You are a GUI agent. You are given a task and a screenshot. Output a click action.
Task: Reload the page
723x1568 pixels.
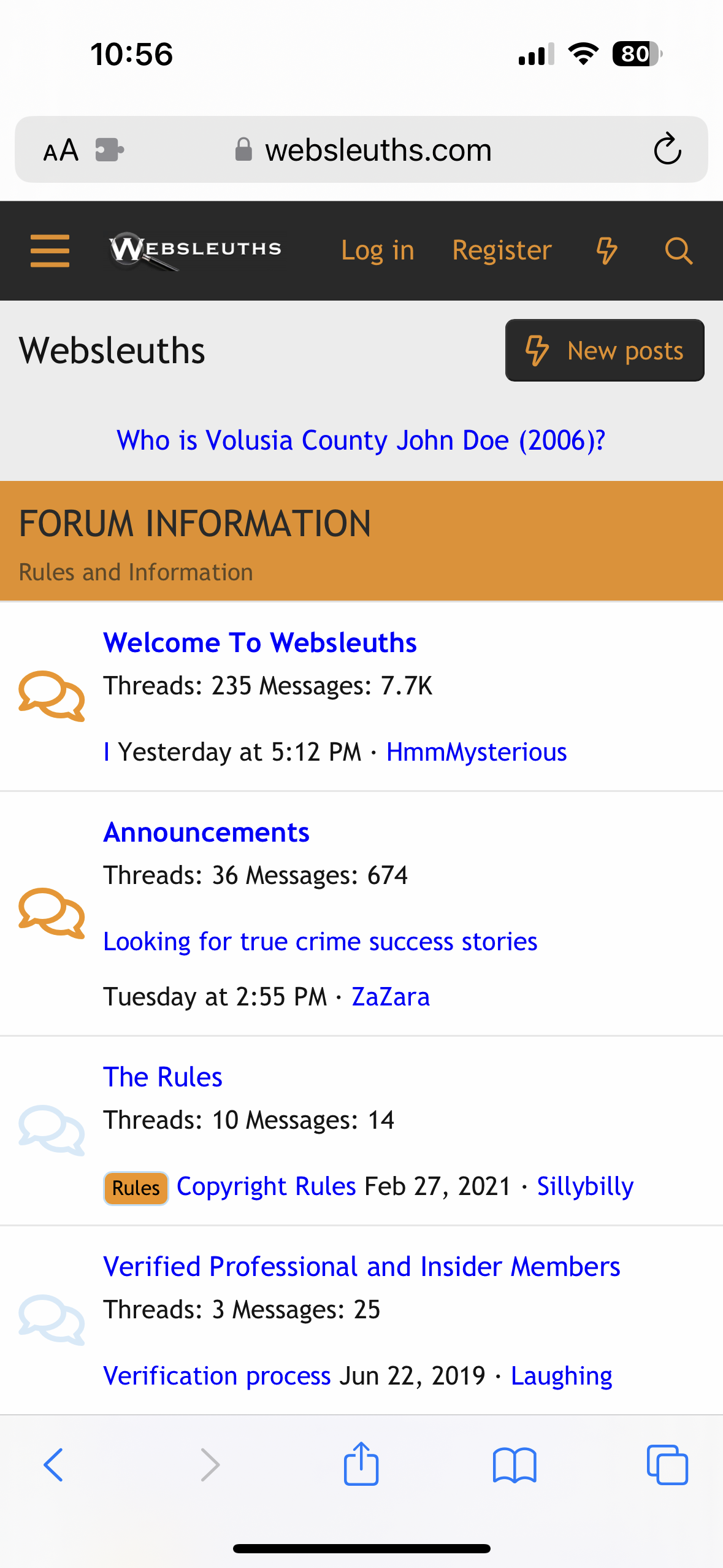(667, 149)
